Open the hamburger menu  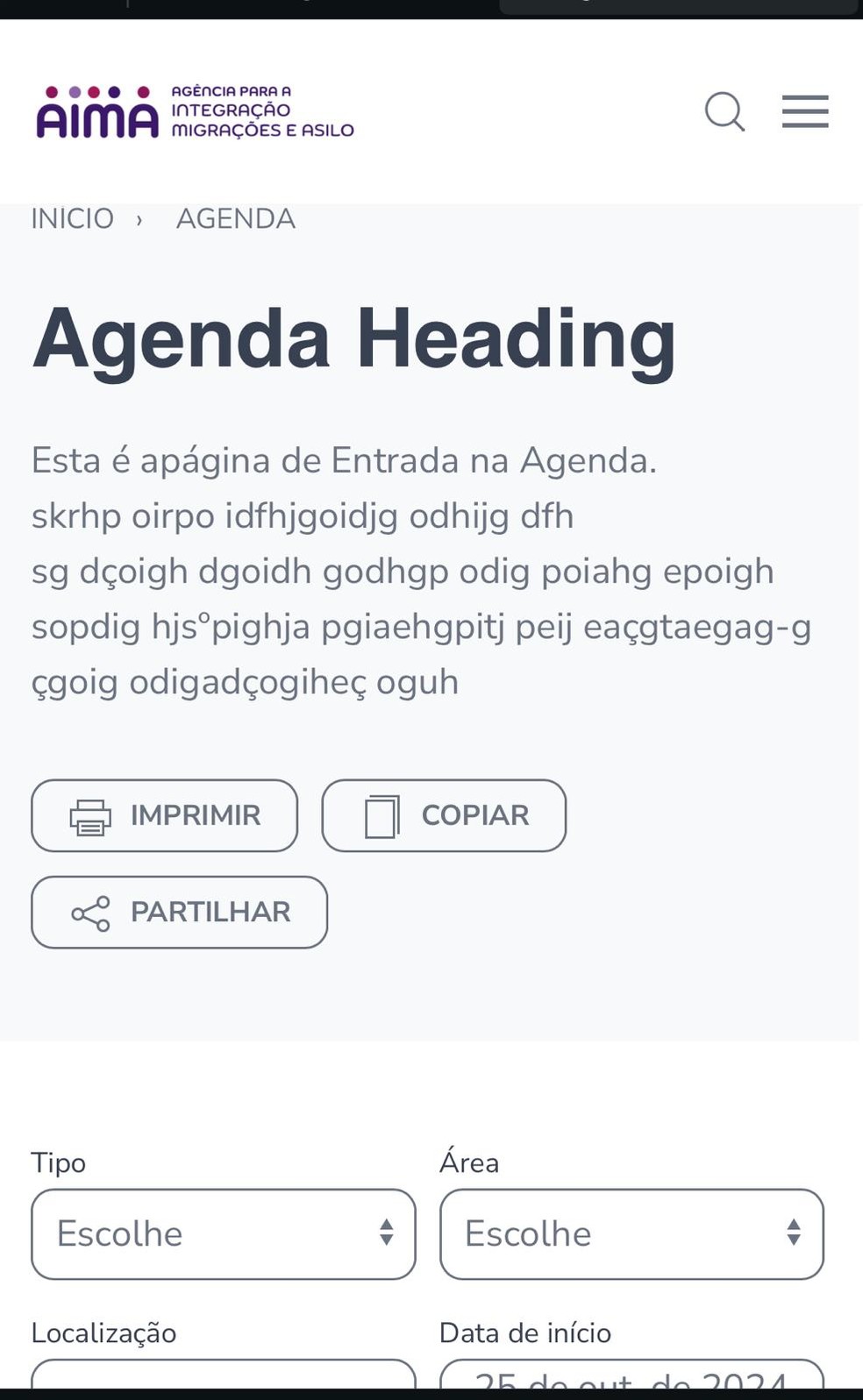[x=805, y=112]
